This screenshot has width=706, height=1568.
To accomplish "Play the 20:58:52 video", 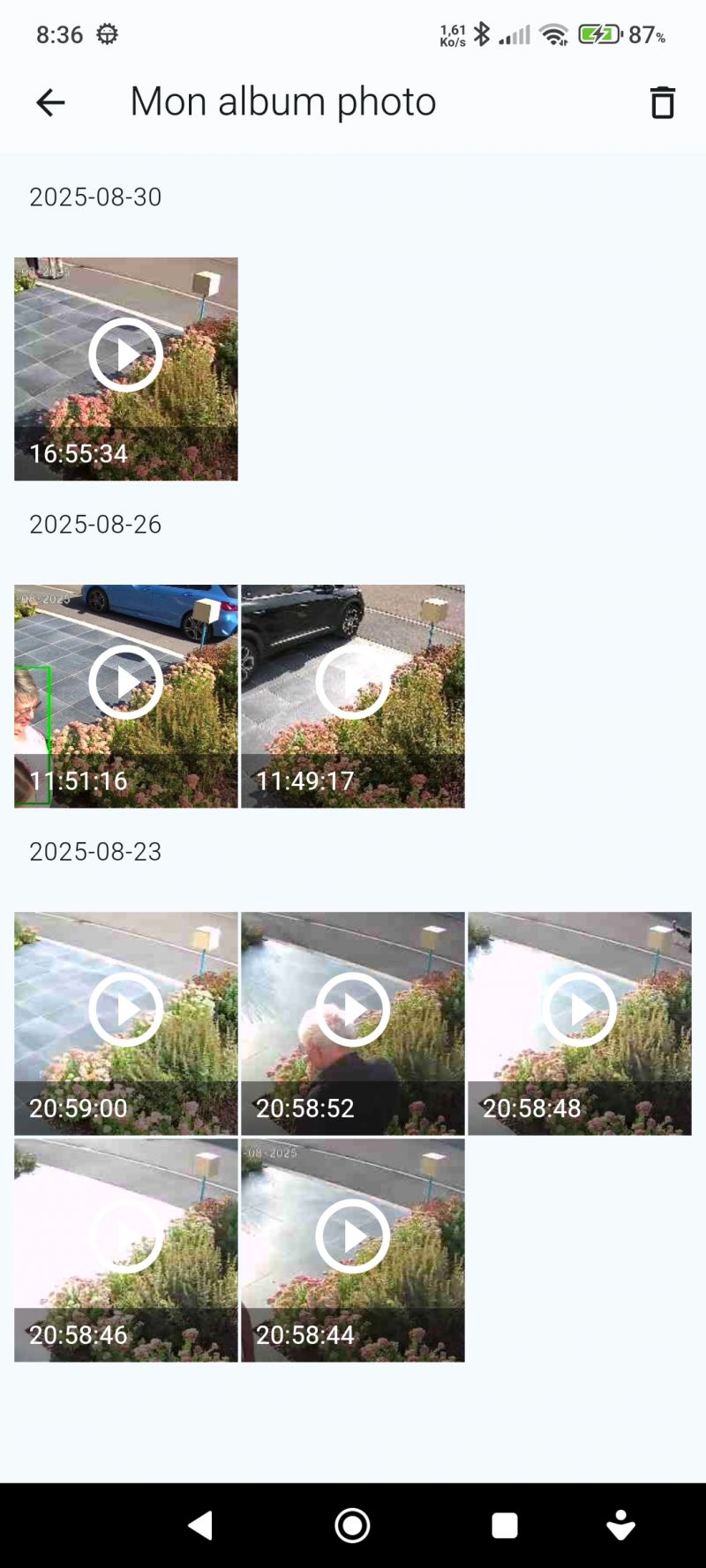I will point(352,1010).
